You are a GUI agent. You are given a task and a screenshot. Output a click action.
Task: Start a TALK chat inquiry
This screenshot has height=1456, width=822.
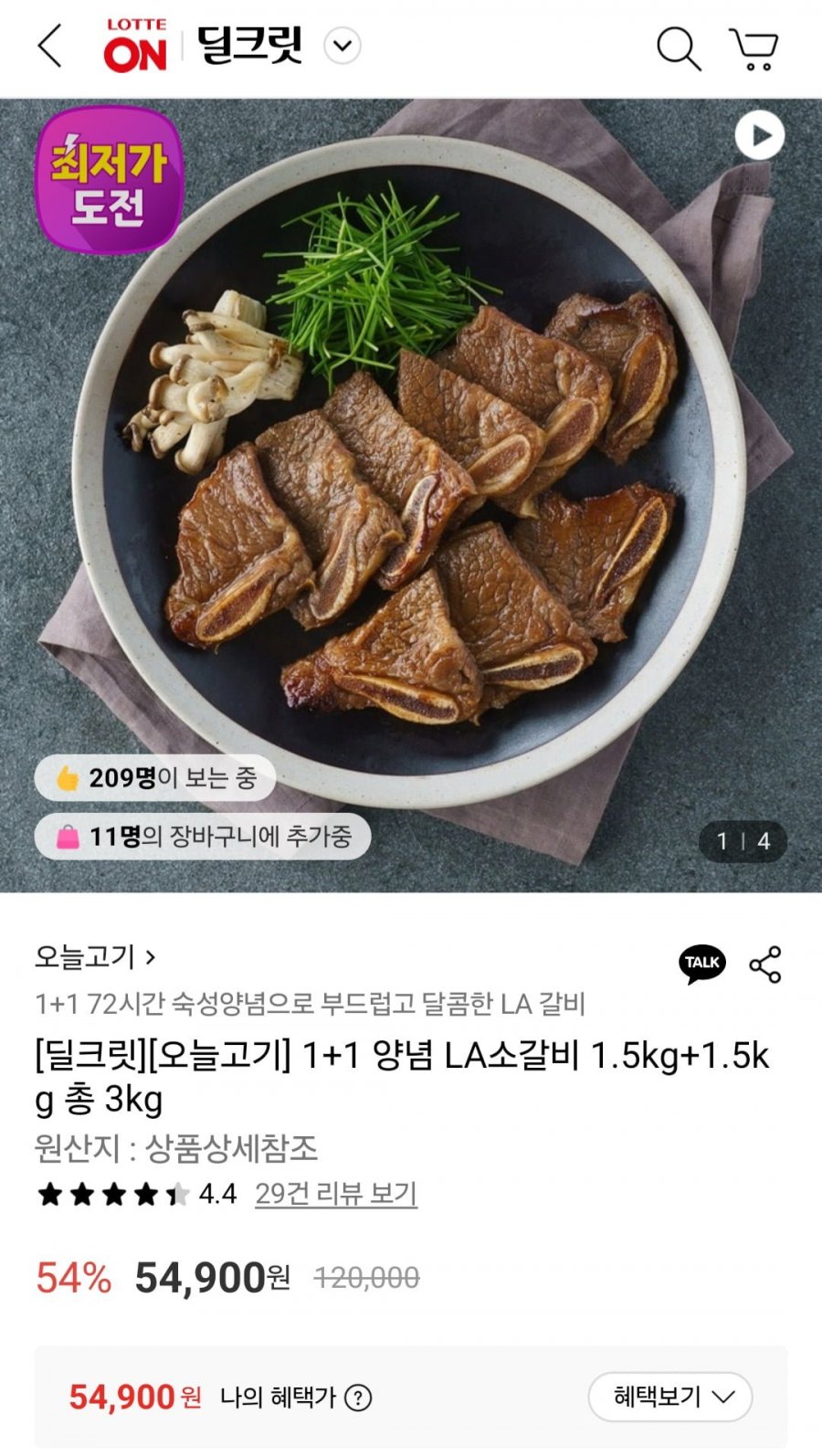701,964
